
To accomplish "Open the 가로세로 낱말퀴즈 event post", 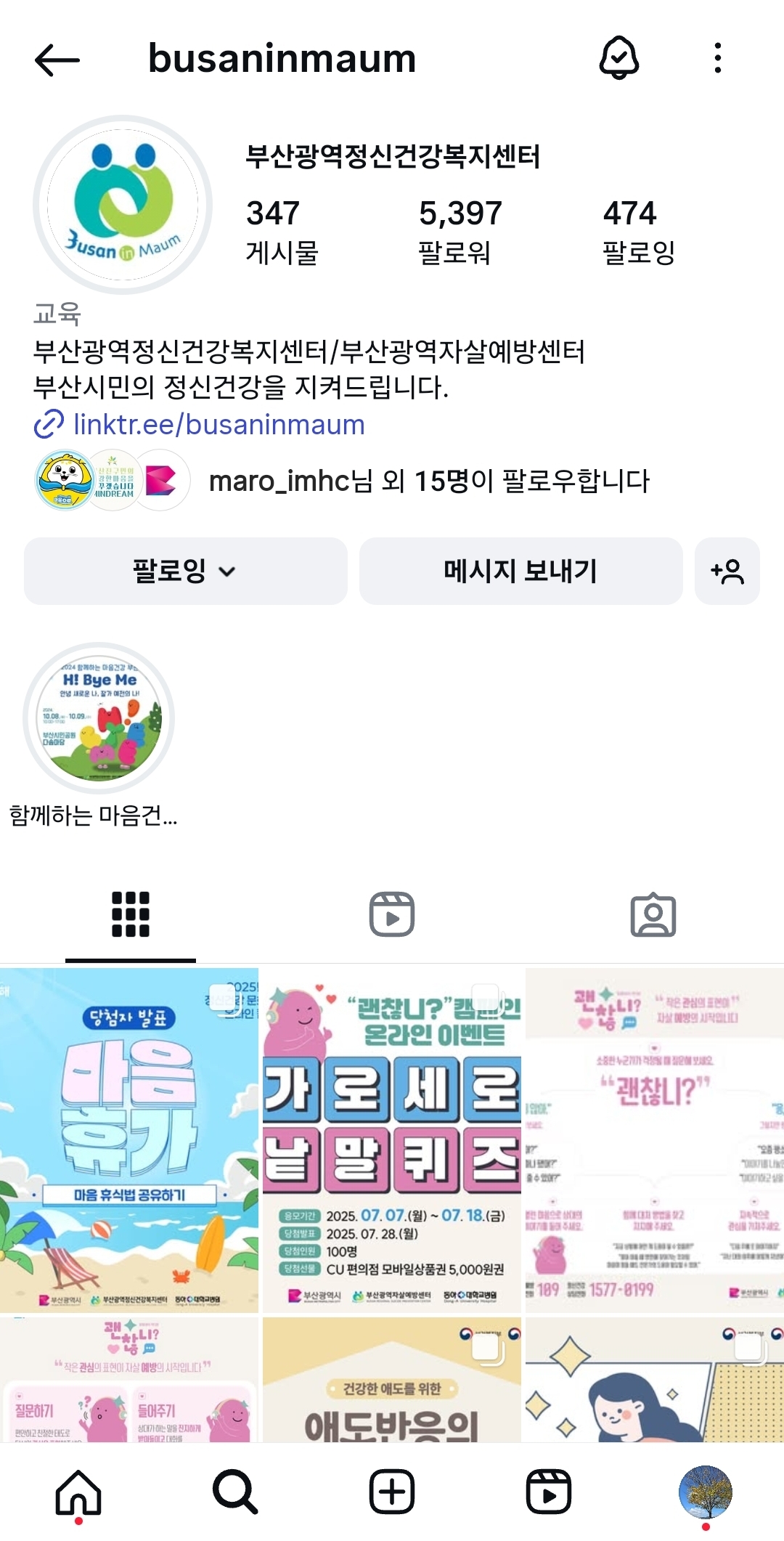I will [x=392, y=1139].
